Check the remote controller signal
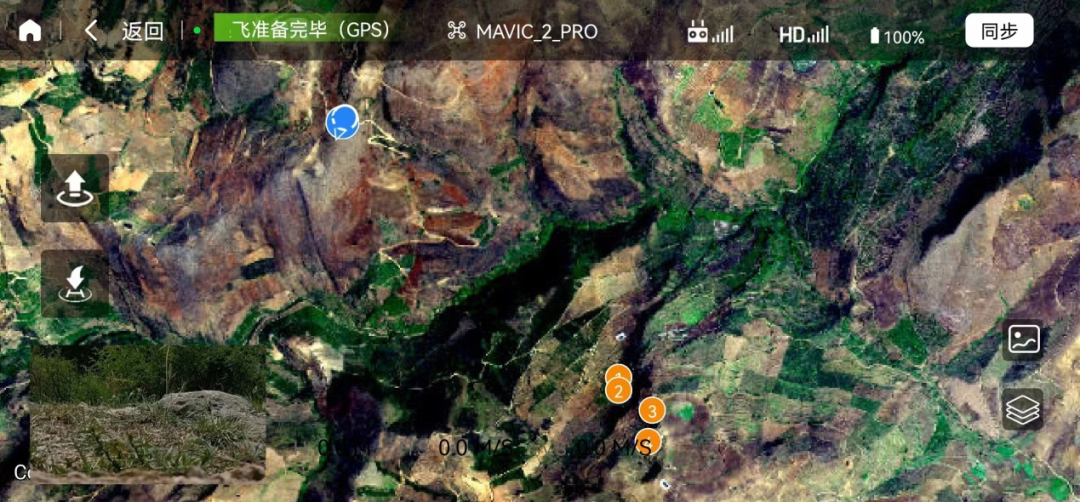This screenshot has width=1080, height=502. pyautogui.click(x=710, y=33)
